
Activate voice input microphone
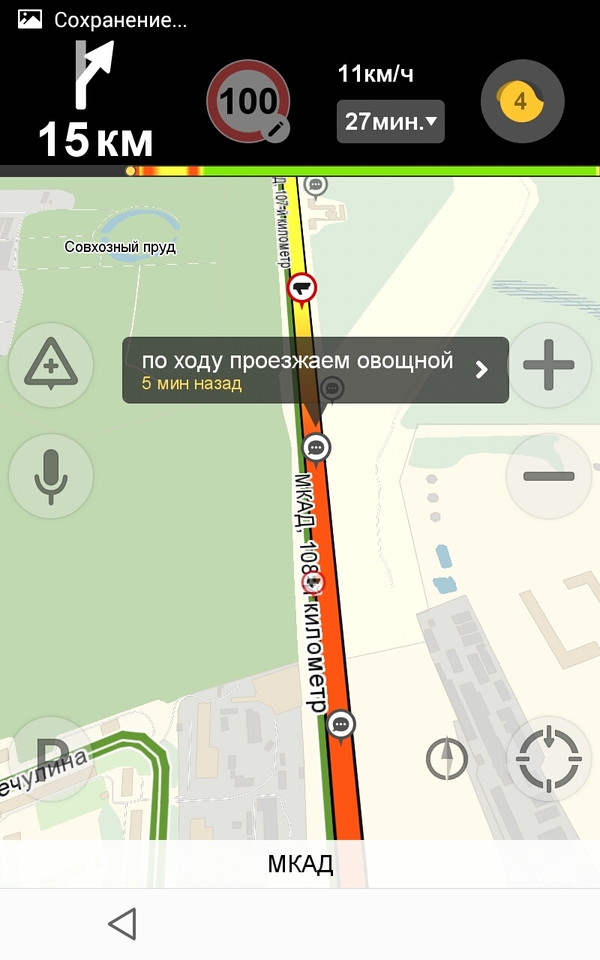tap(51, 476)
